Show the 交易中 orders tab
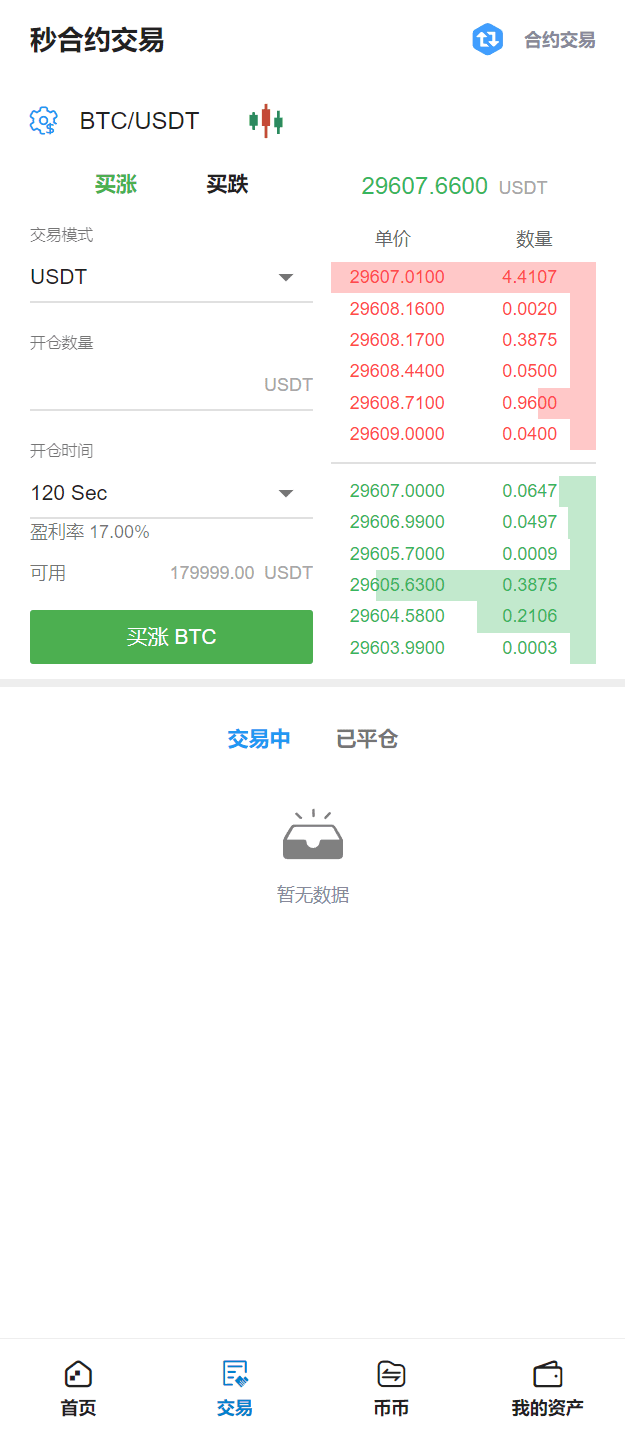The image size is (625, 1443). point(259,739)
